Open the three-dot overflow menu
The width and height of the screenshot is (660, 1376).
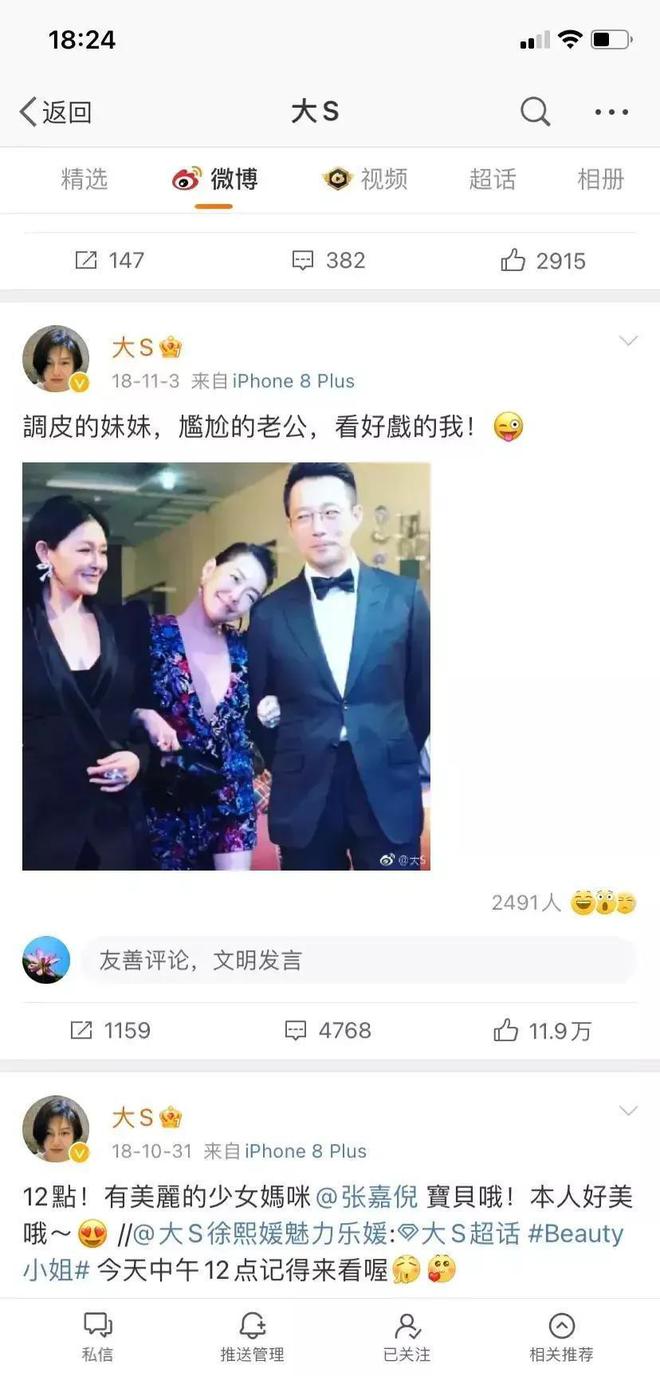[x=611, y=112]
